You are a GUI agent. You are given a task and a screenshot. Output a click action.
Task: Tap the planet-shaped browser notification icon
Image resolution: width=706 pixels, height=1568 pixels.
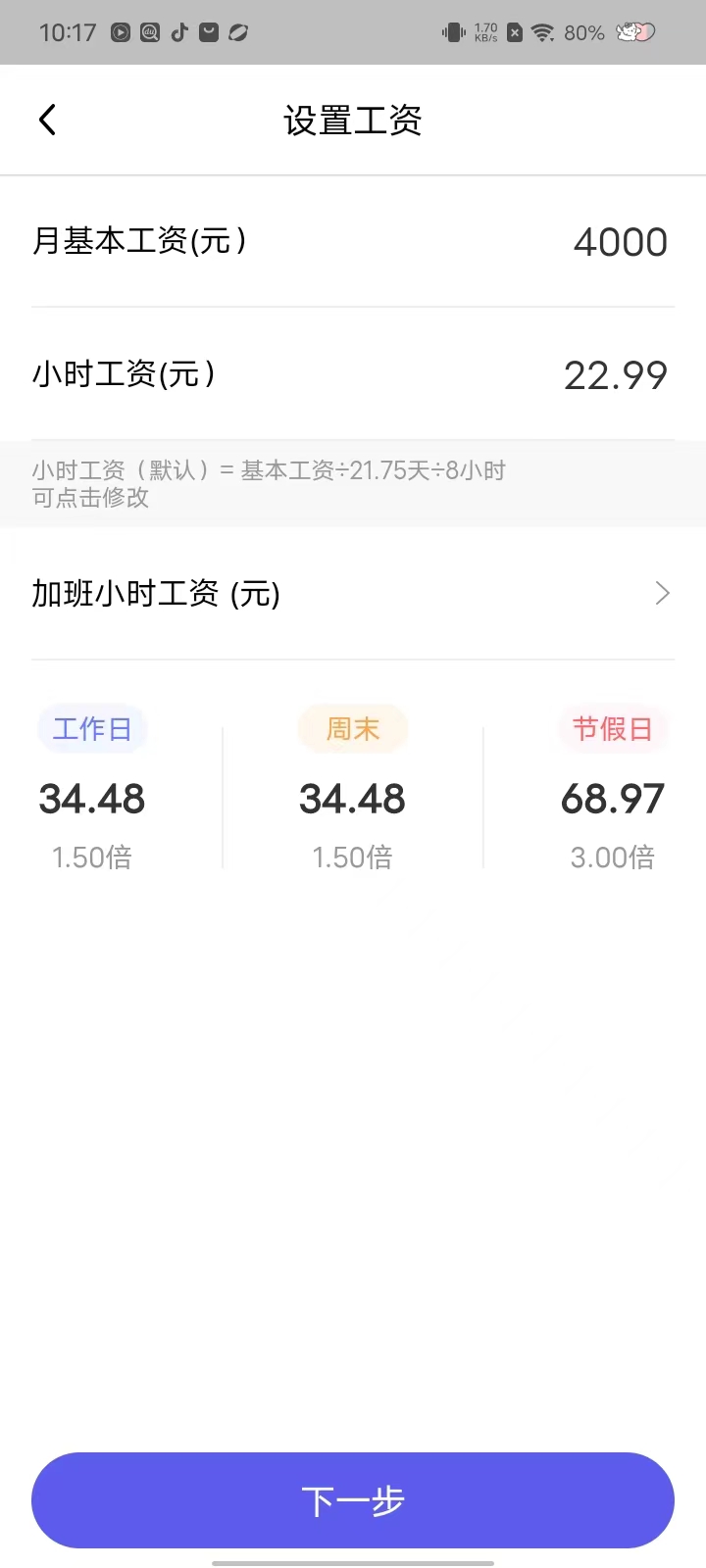click(238, 31)
